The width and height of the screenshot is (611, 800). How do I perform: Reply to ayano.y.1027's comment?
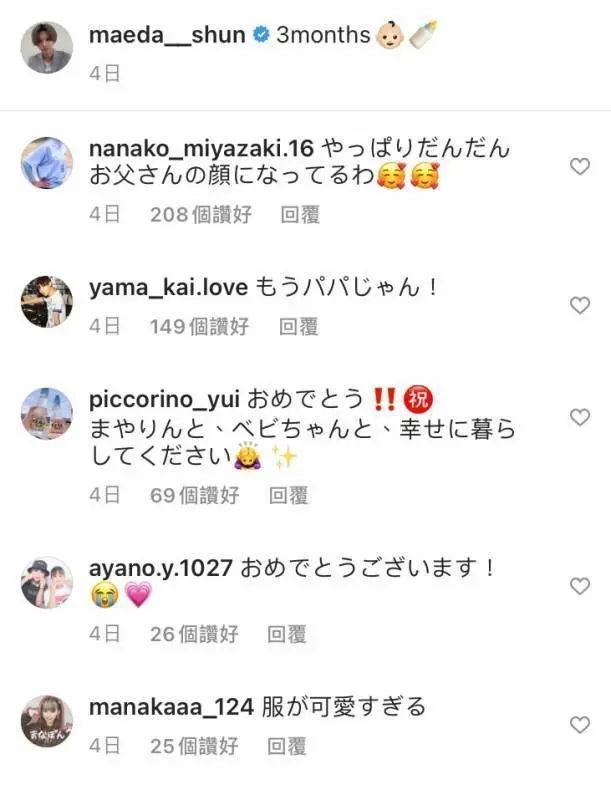point(287,634)
